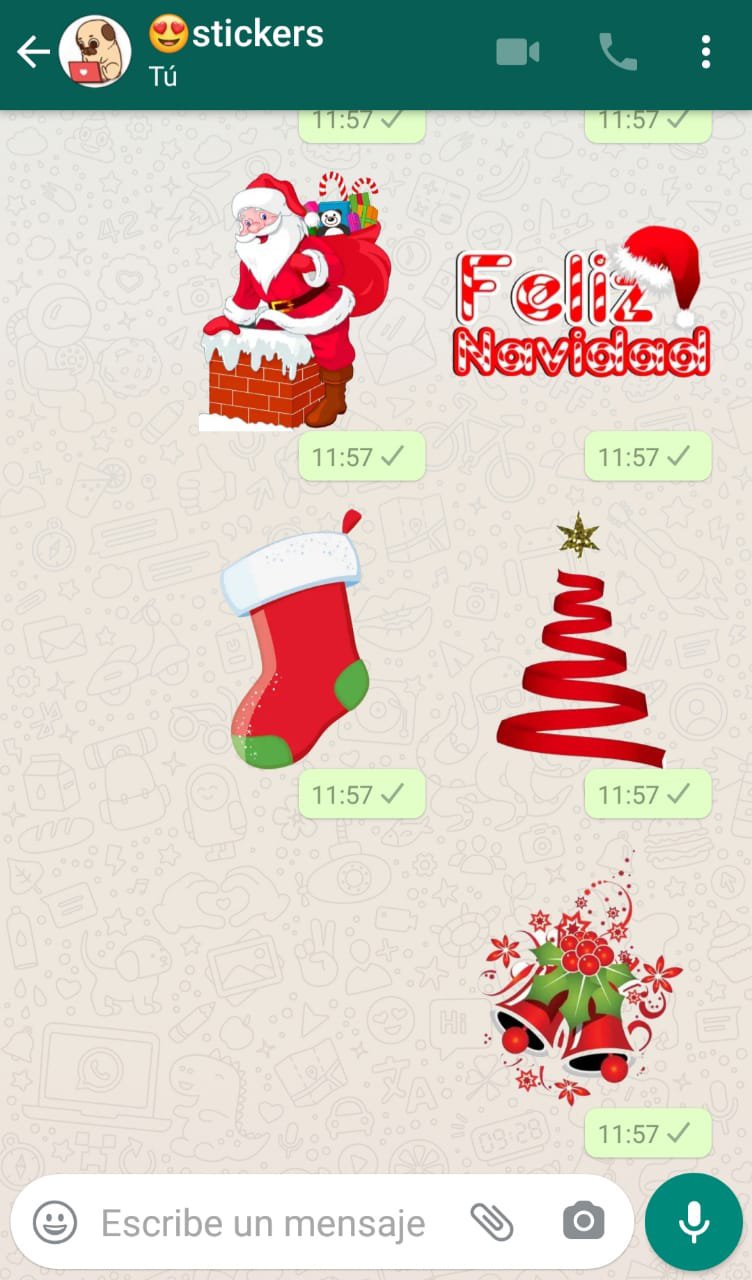
Task: Open the emoji picker
Action: coord(55,1222)
